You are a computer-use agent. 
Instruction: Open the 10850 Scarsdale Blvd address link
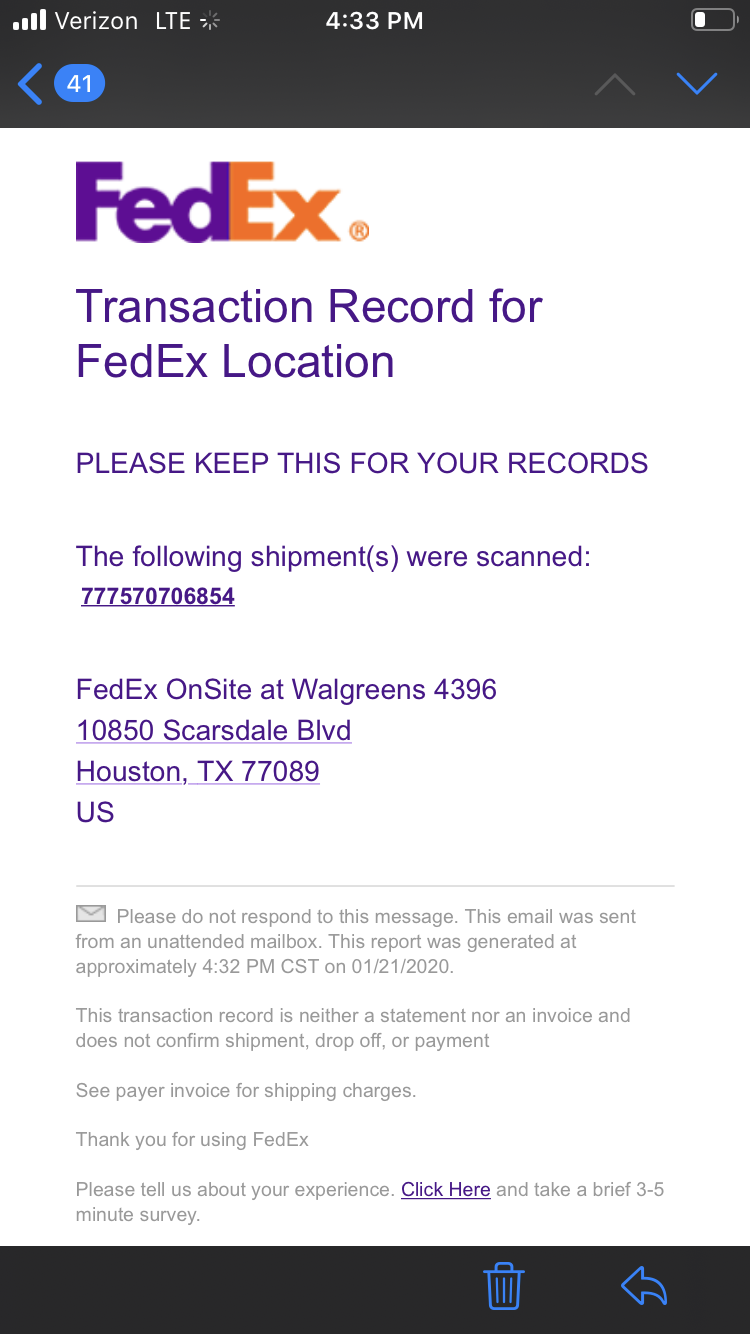[x=214, y=730]
